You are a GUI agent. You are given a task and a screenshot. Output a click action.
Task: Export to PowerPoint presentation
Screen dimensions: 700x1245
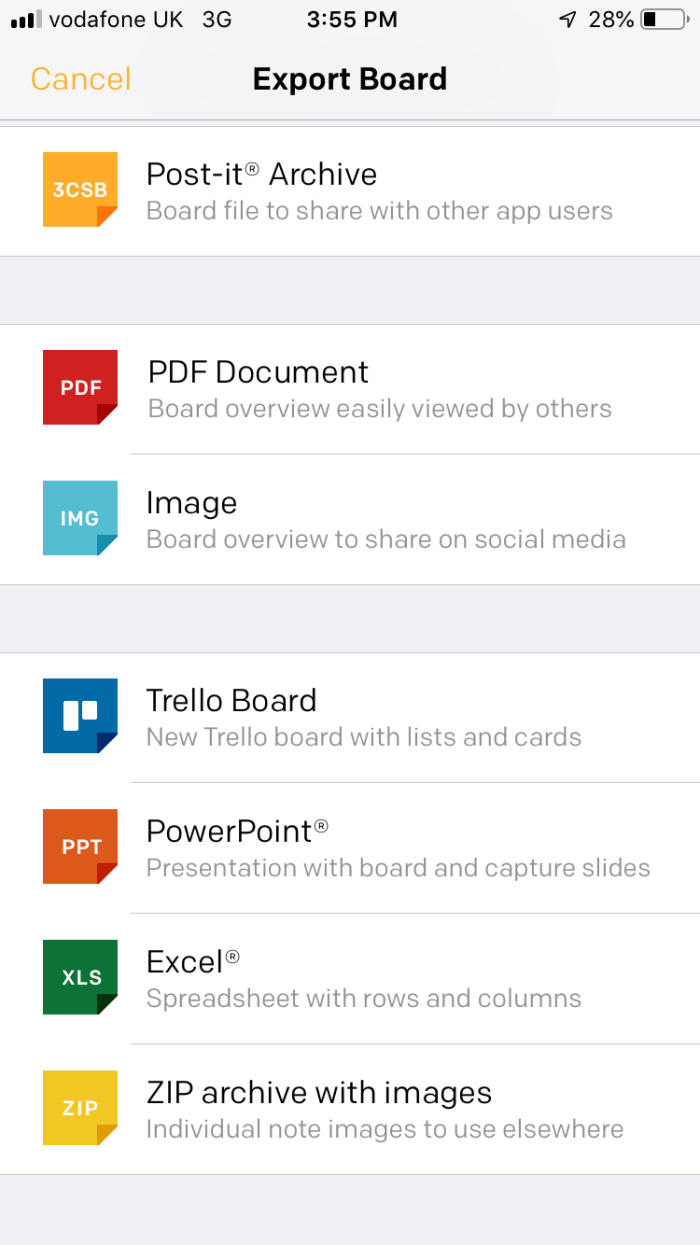[350, 847]
